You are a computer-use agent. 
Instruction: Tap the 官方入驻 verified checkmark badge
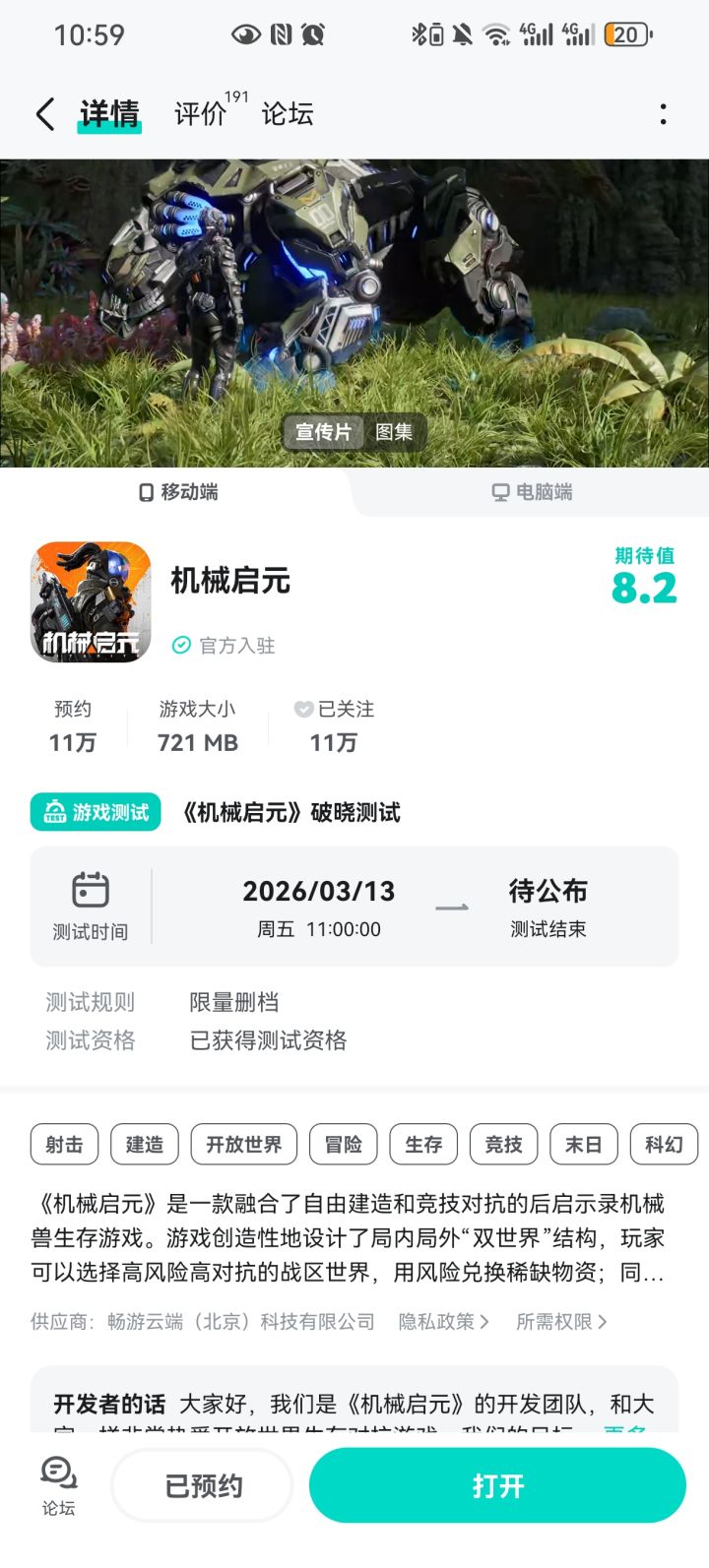180,646
